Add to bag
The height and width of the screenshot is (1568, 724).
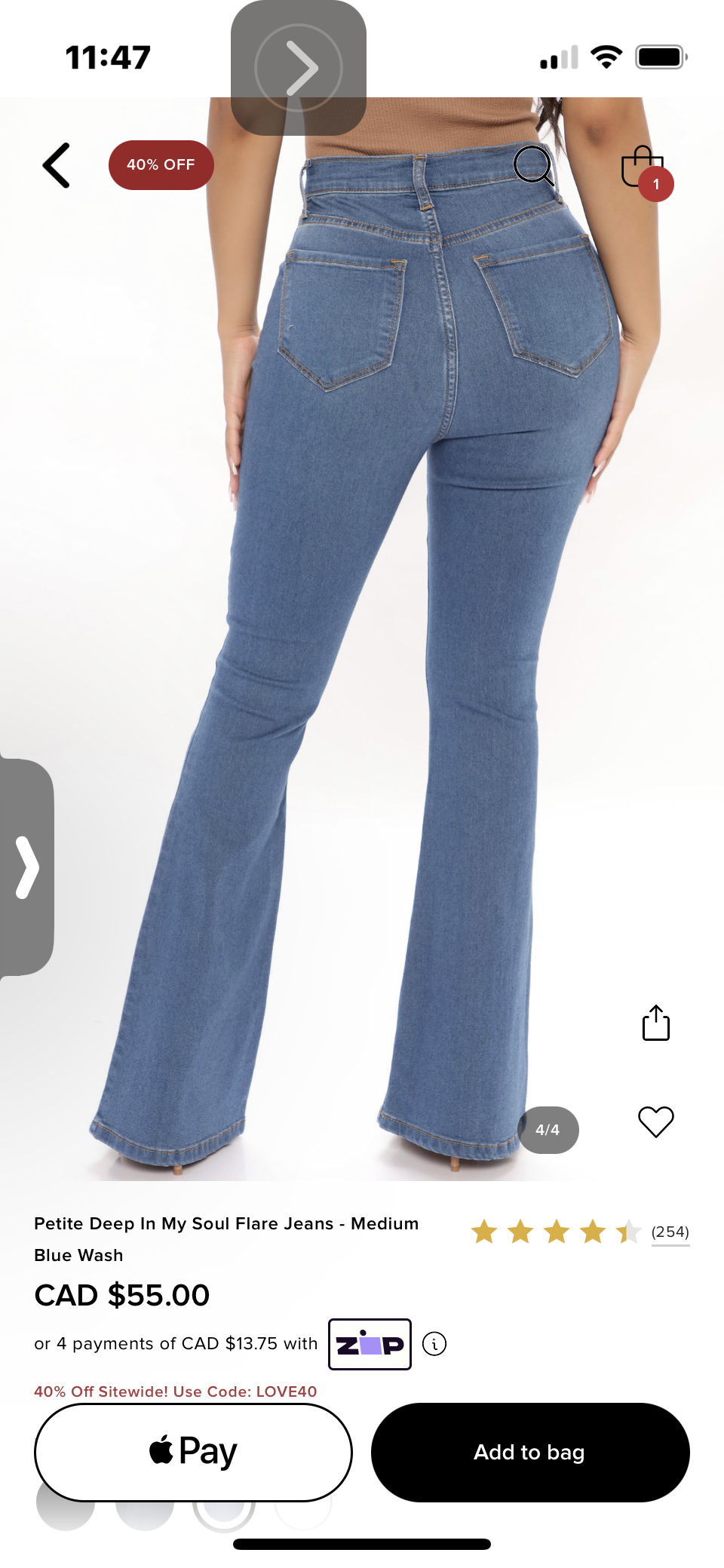tap(529, 1452)
